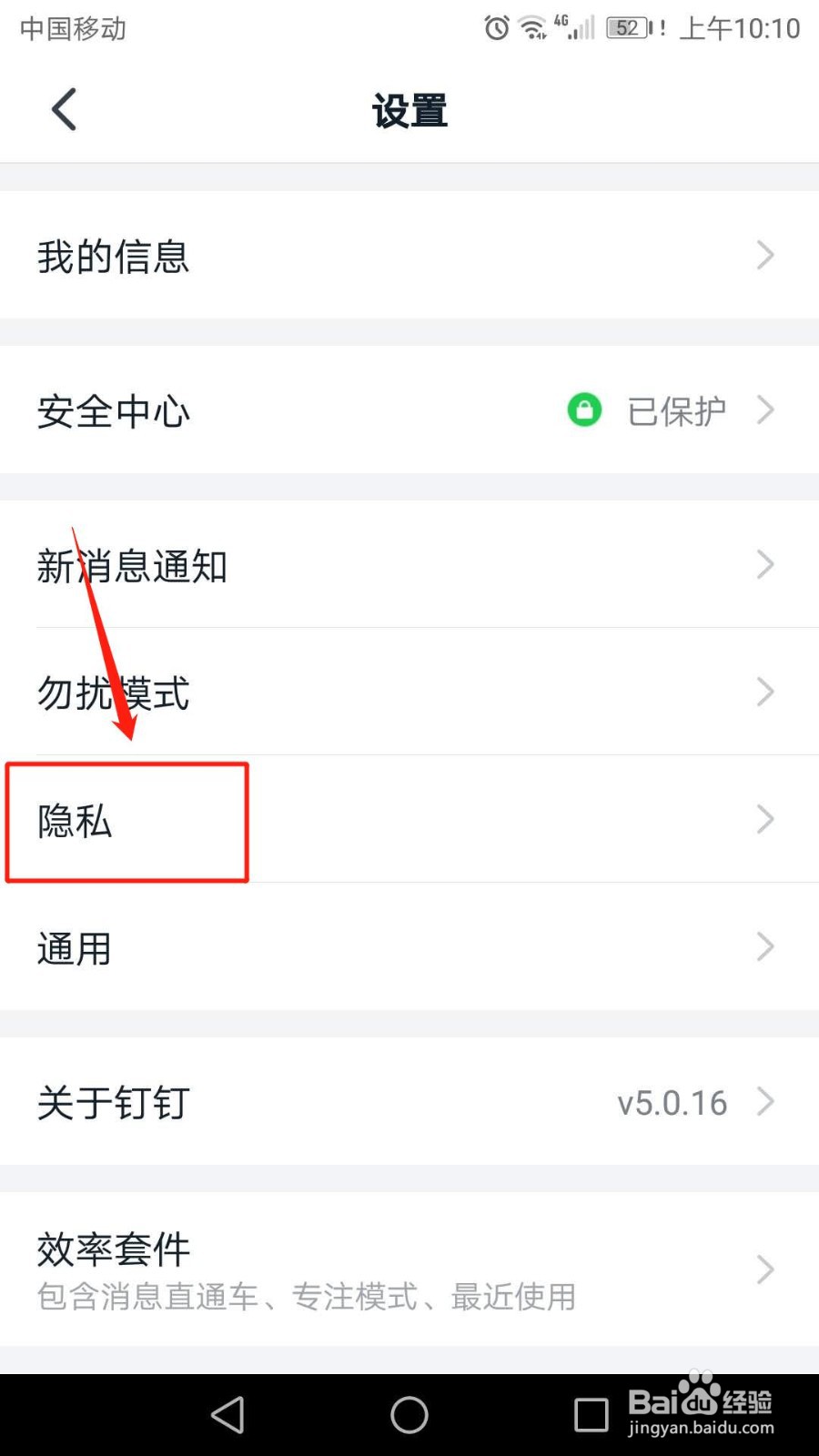Tap the home circle navigation button
Screen dimensions: 819x1456
[x=408, y=1415]
